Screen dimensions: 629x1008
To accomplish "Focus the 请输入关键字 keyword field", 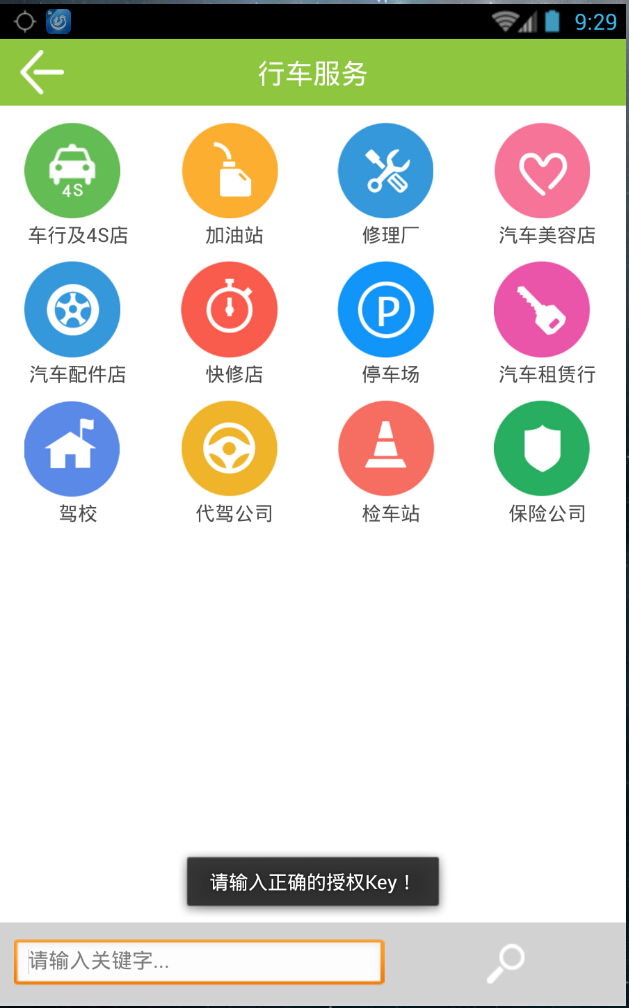I will tap(199, 962).
